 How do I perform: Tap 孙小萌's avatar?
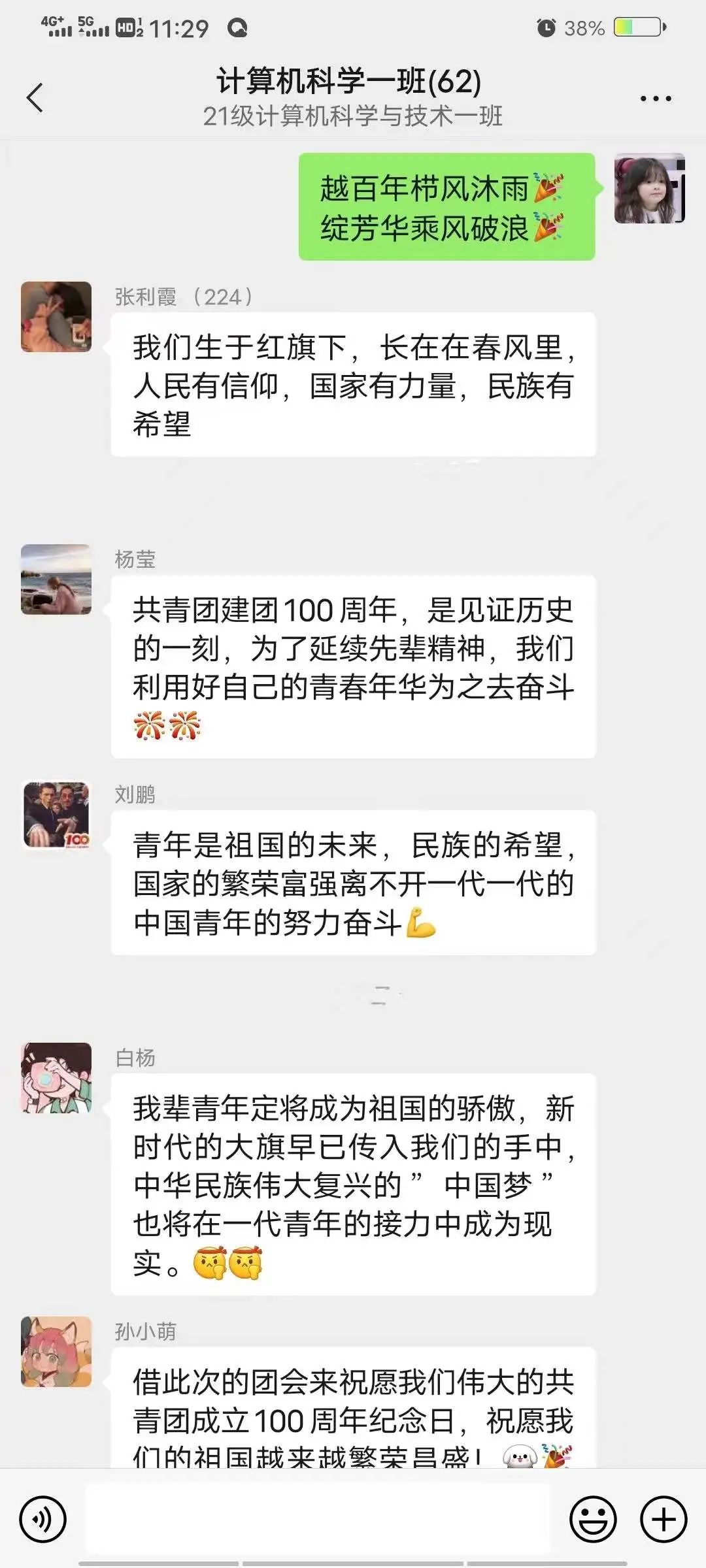pos(56,1351)
